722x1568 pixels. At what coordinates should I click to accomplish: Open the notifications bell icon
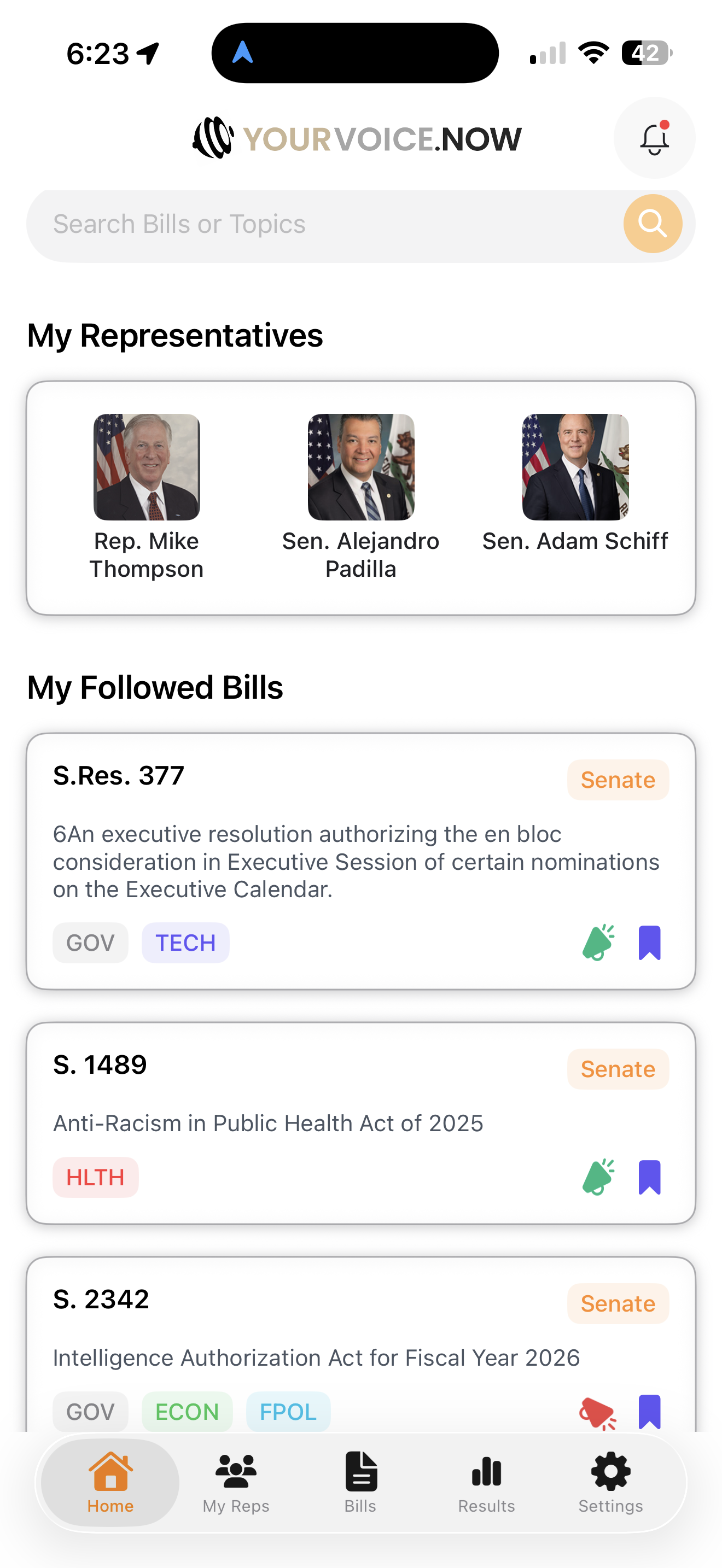point(654,138)
